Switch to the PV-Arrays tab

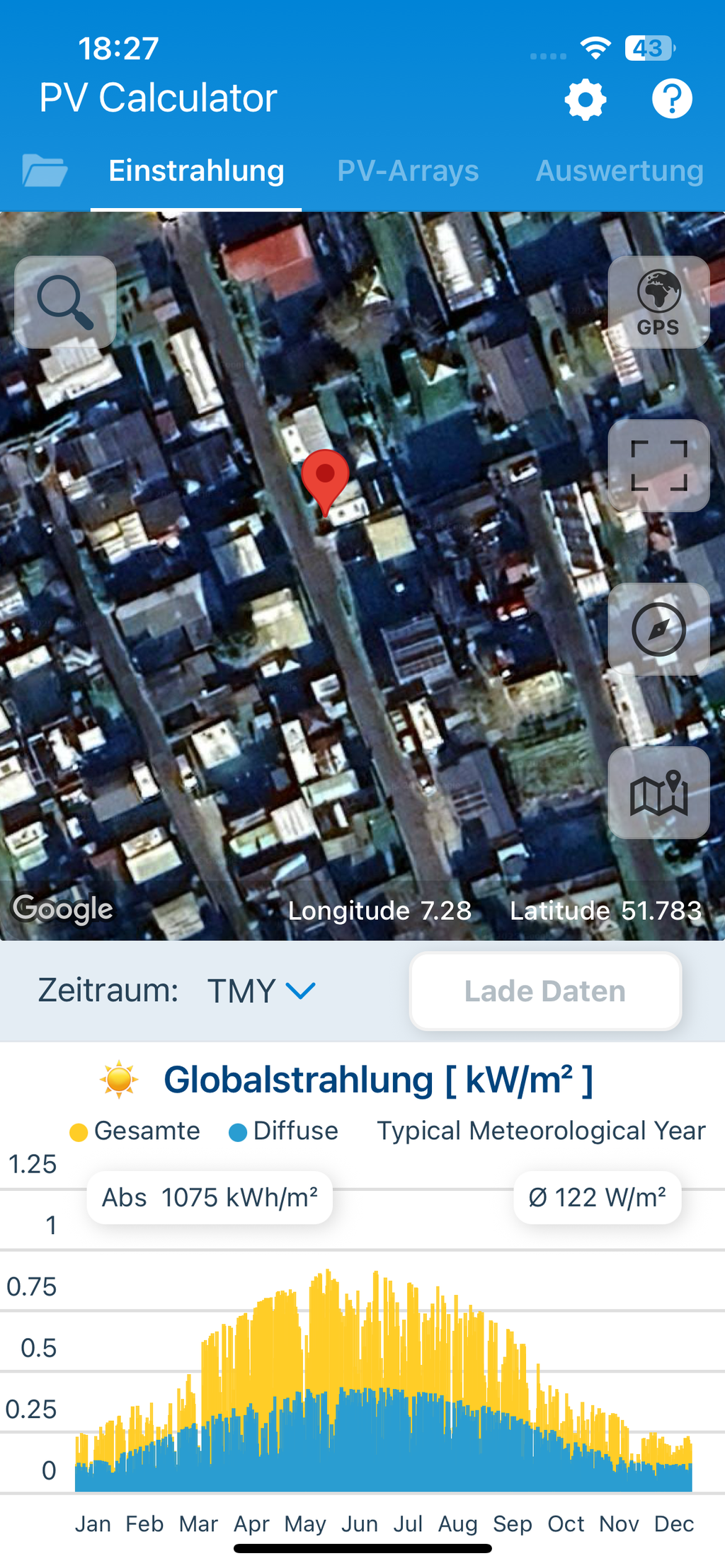point(408,171)
